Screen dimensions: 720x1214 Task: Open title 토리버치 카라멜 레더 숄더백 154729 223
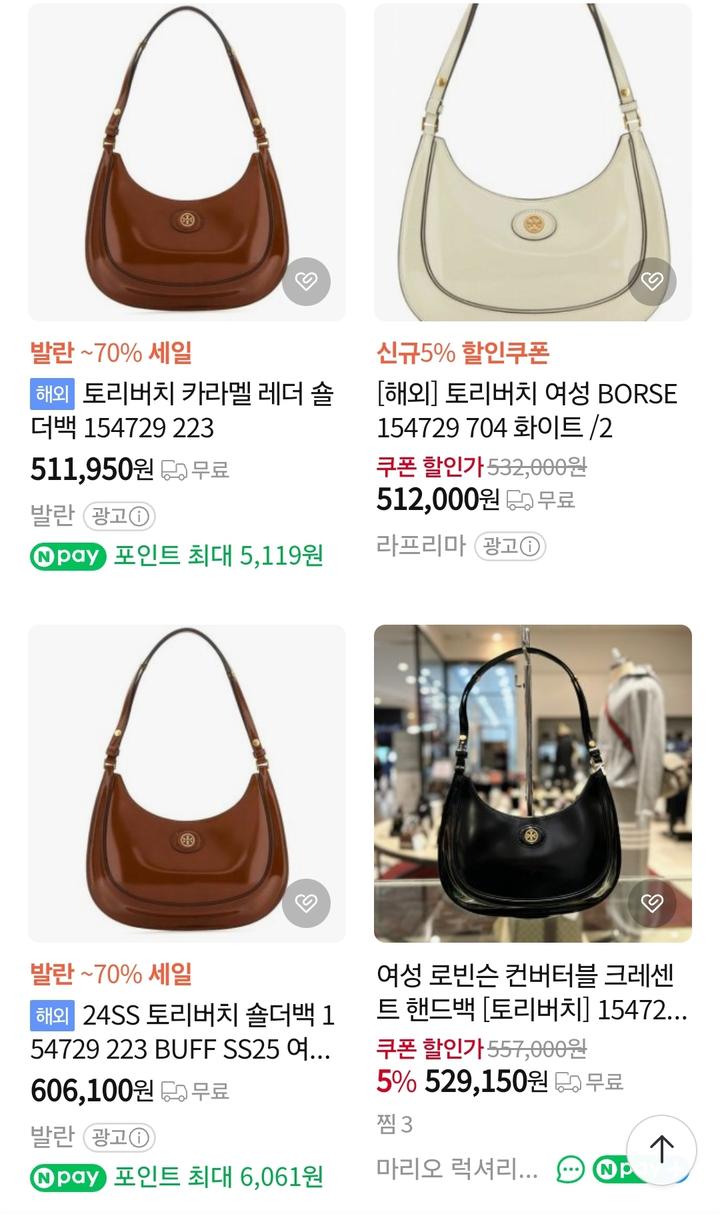click(180, 411)
